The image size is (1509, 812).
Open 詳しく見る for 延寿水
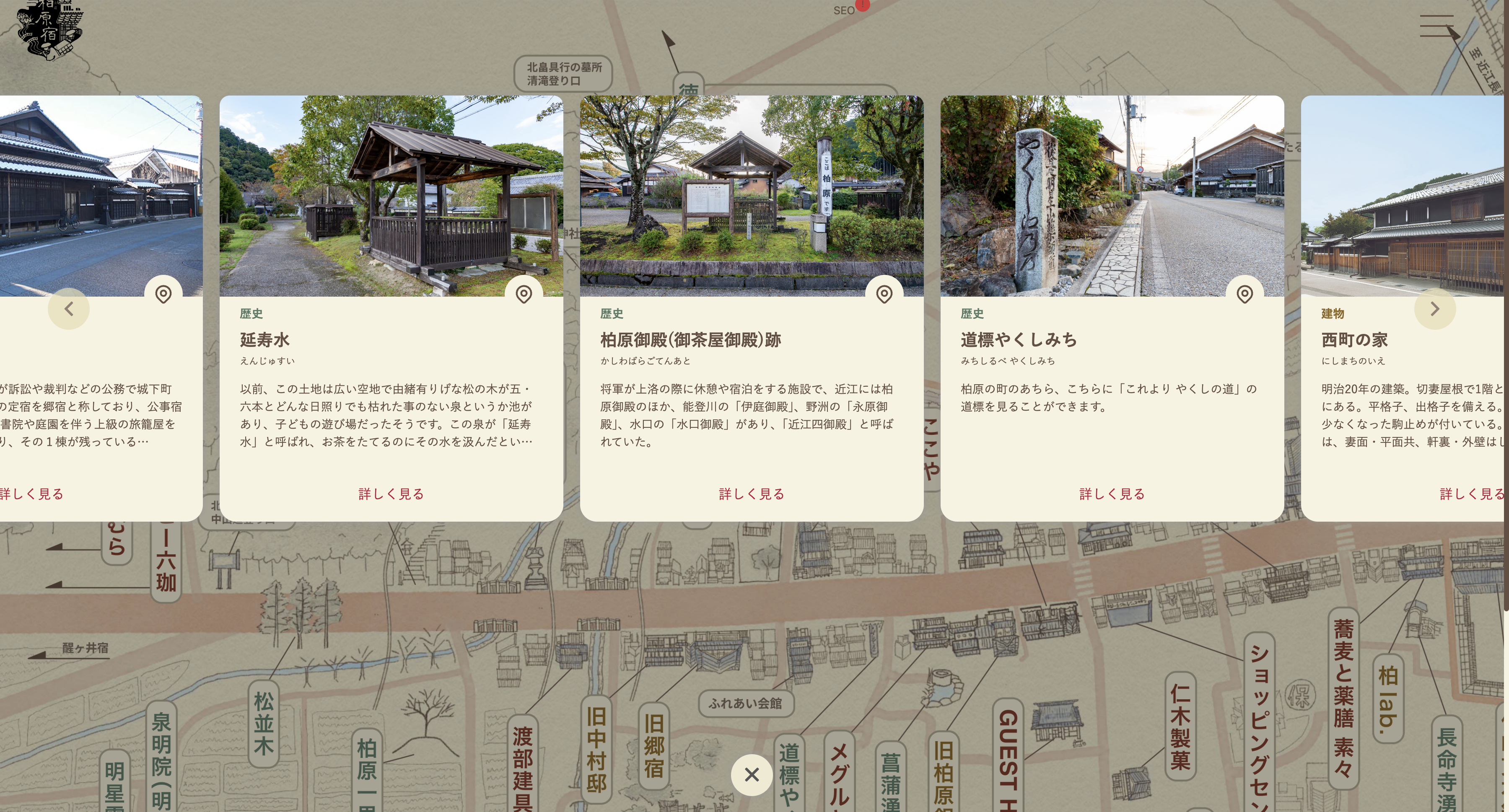coord(391,494)
